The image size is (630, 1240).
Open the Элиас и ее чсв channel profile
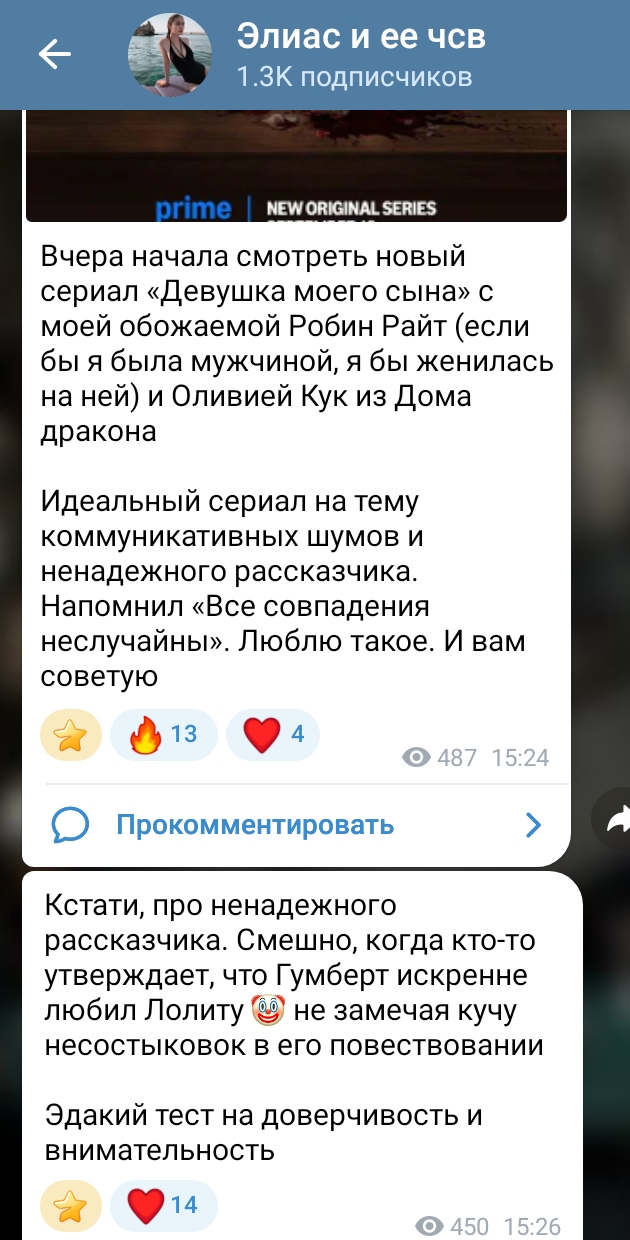[x=360, y=55]
